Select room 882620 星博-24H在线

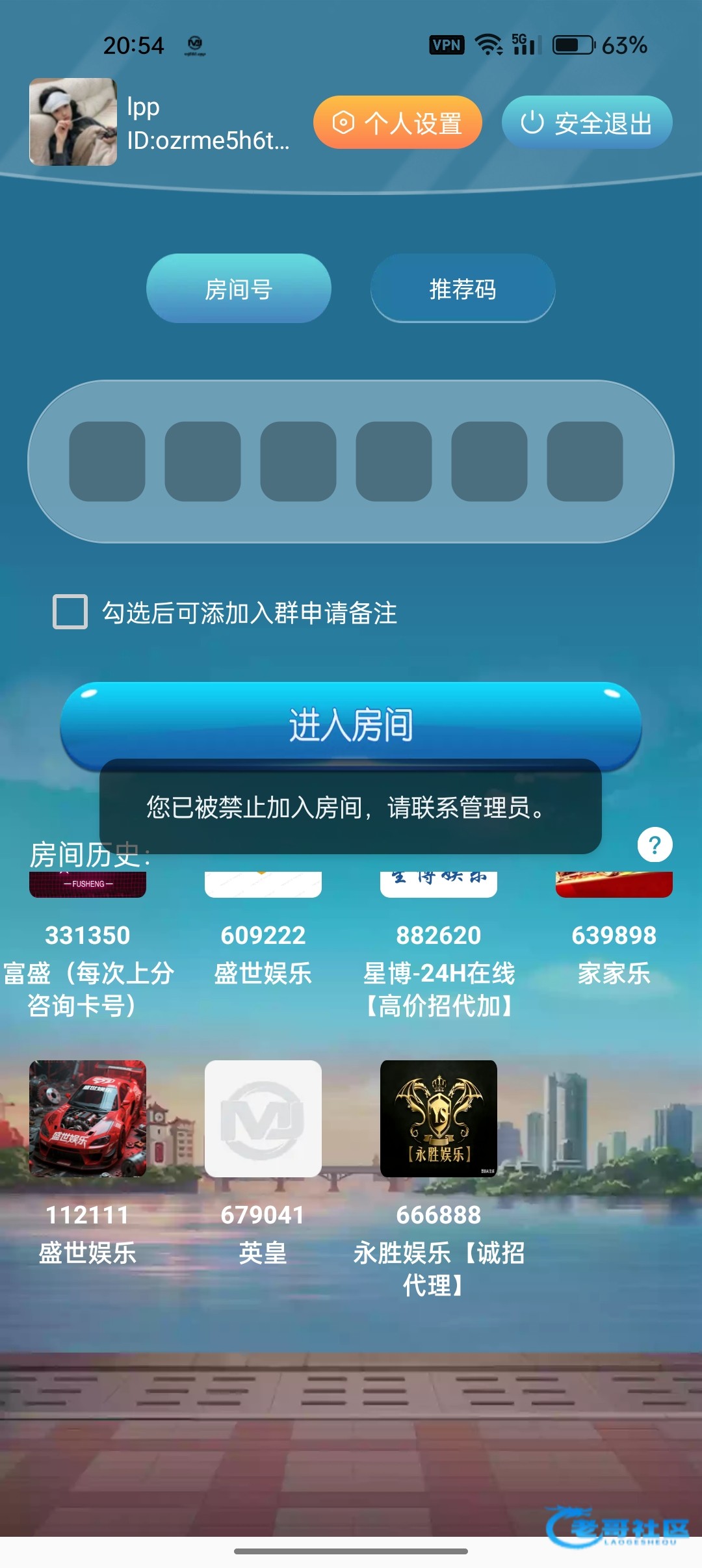click(439, 936)
